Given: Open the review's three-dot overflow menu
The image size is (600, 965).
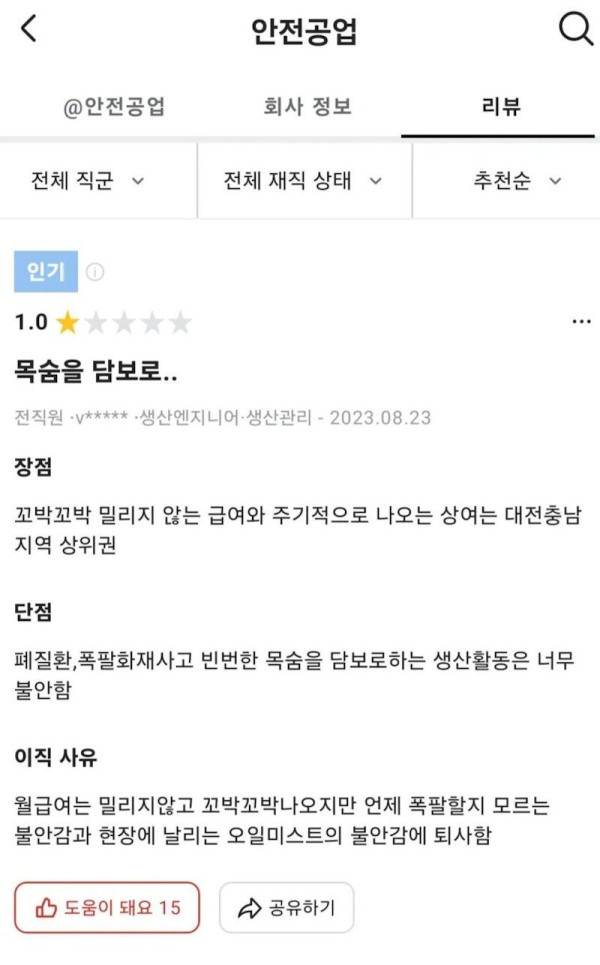Looking at the screenshot, I should coord(581,322).
